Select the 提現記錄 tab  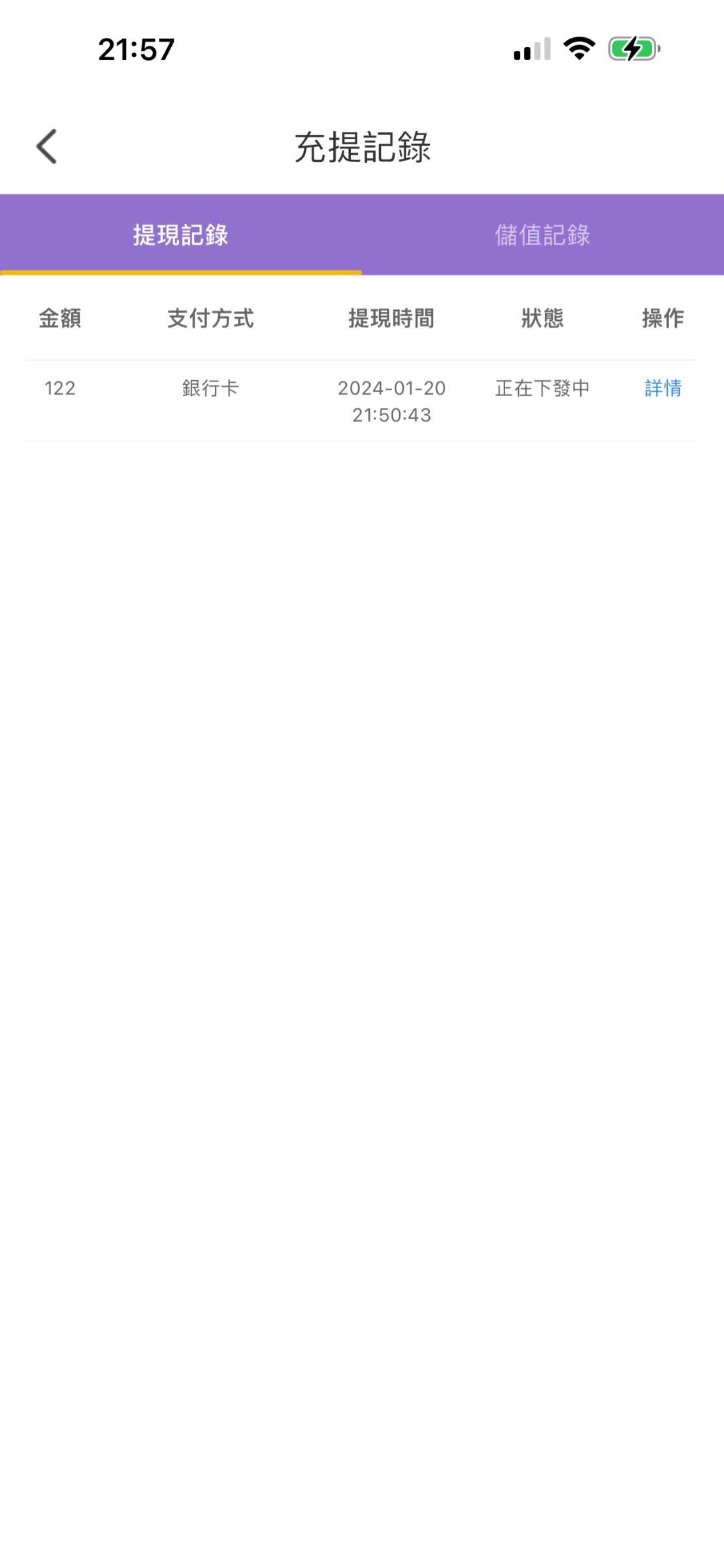click(181, 235)
